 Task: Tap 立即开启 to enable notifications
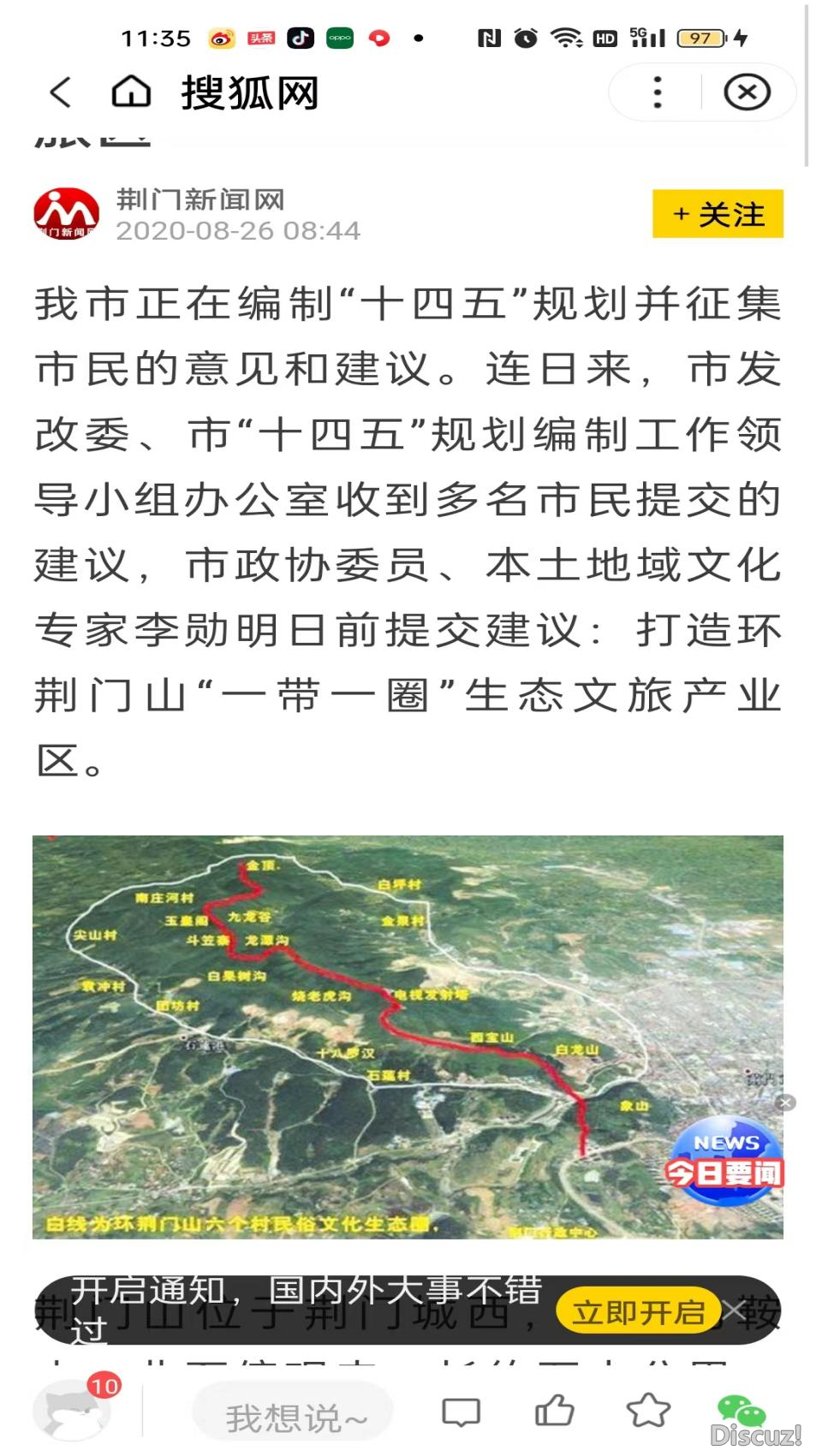click(638, 1311)
